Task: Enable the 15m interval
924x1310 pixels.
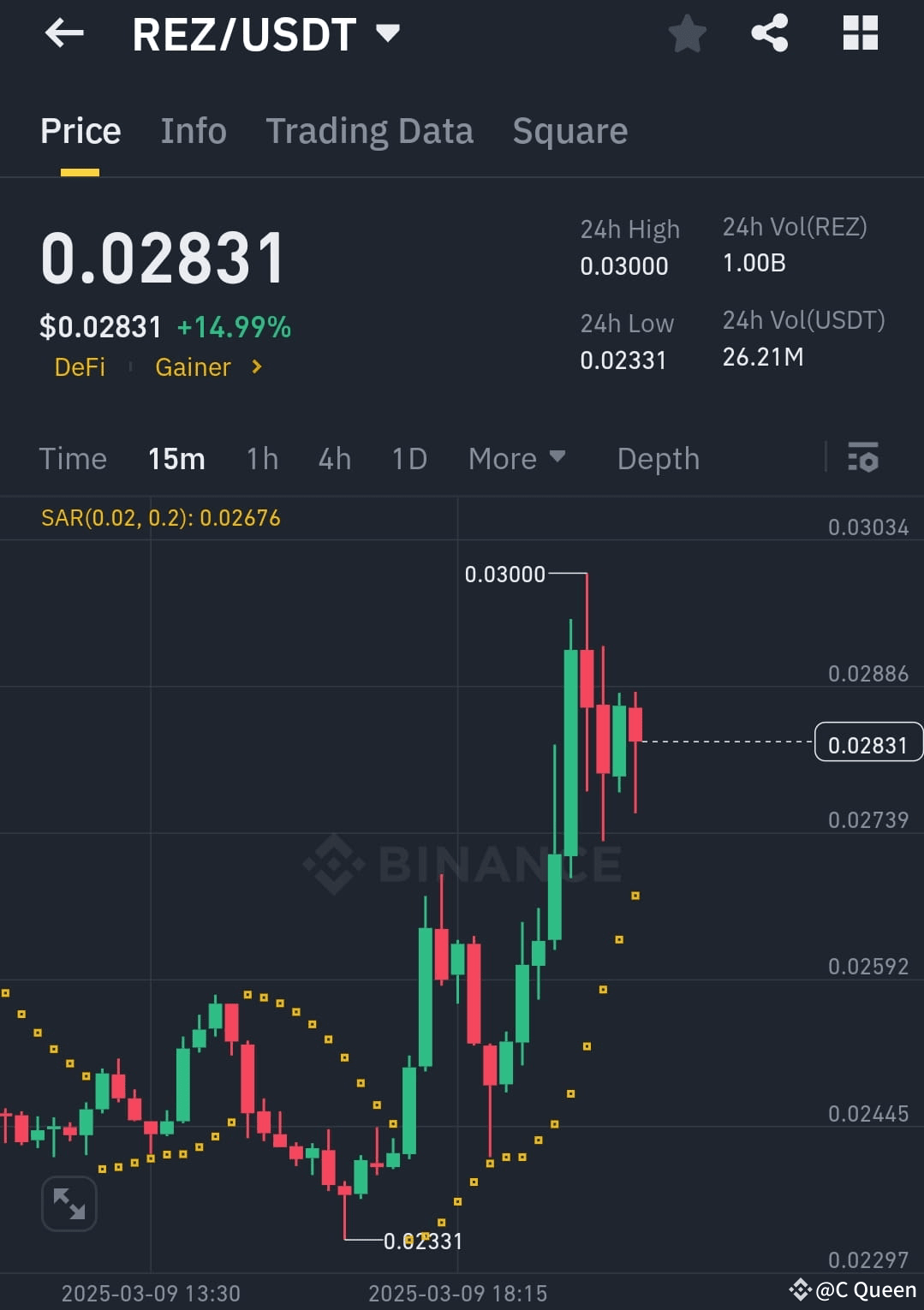Action: coord(176,459)
